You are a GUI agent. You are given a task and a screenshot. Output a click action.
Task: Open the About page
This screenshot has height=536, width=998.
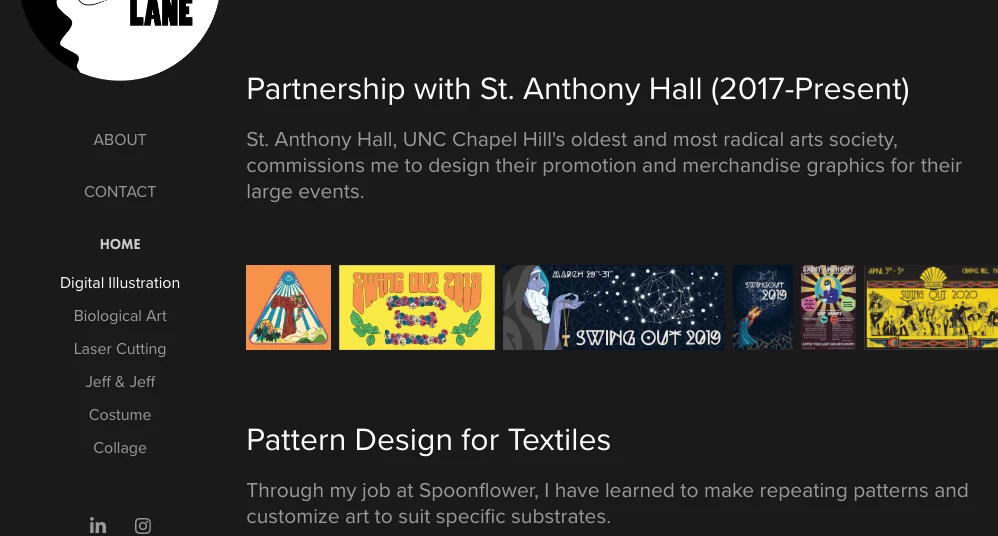click(120, 140)
